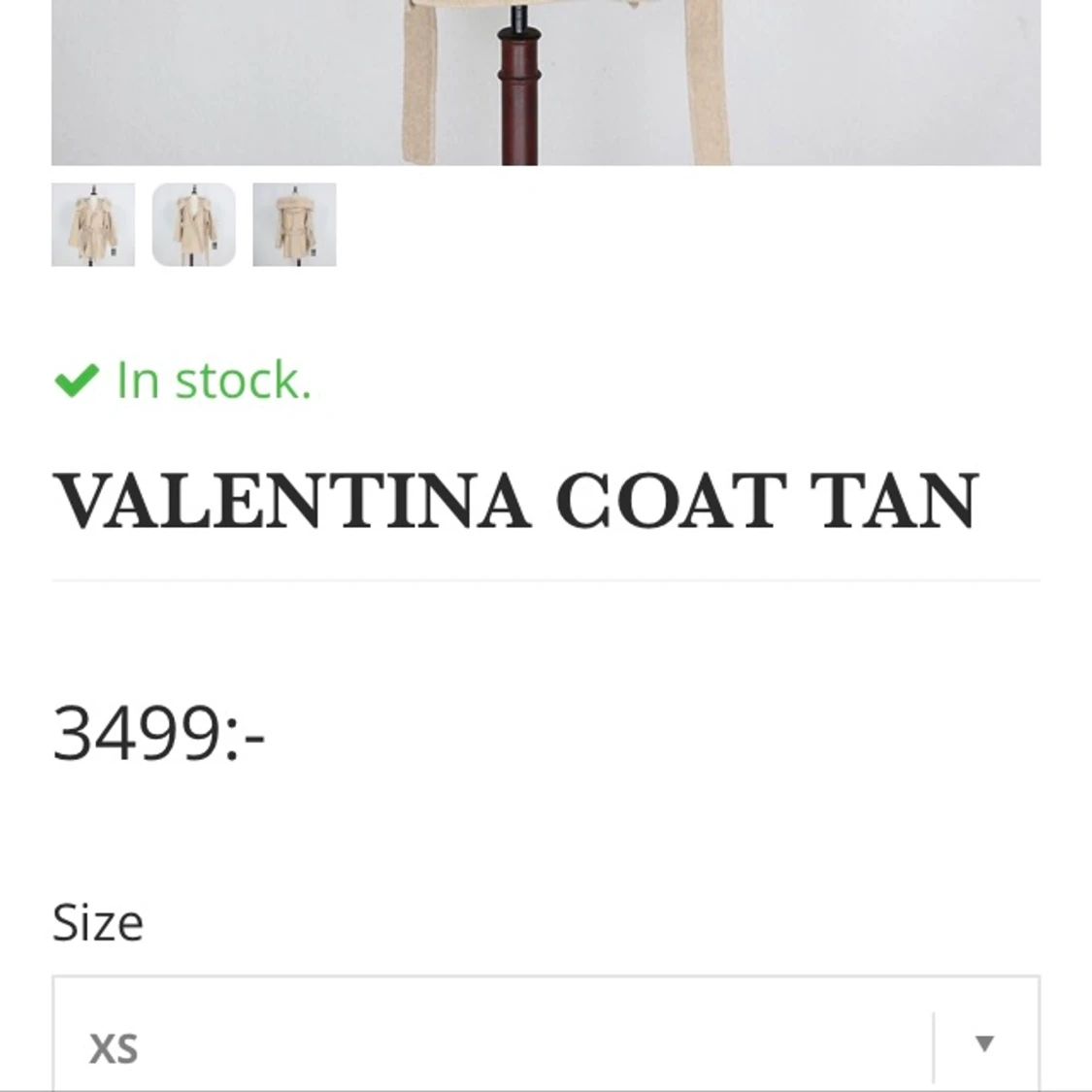This screenshot has height=1092, width=1092.
Task: Select the first coat thumbnail image
Action: [x=93, y=224]
